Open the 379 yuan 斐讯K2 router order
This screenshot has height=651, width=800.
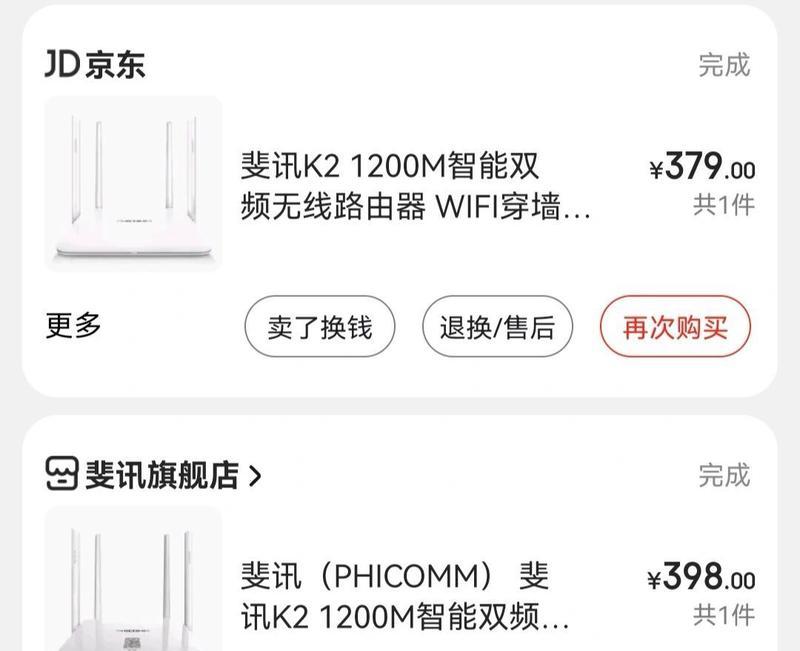[x=416, y=186]
